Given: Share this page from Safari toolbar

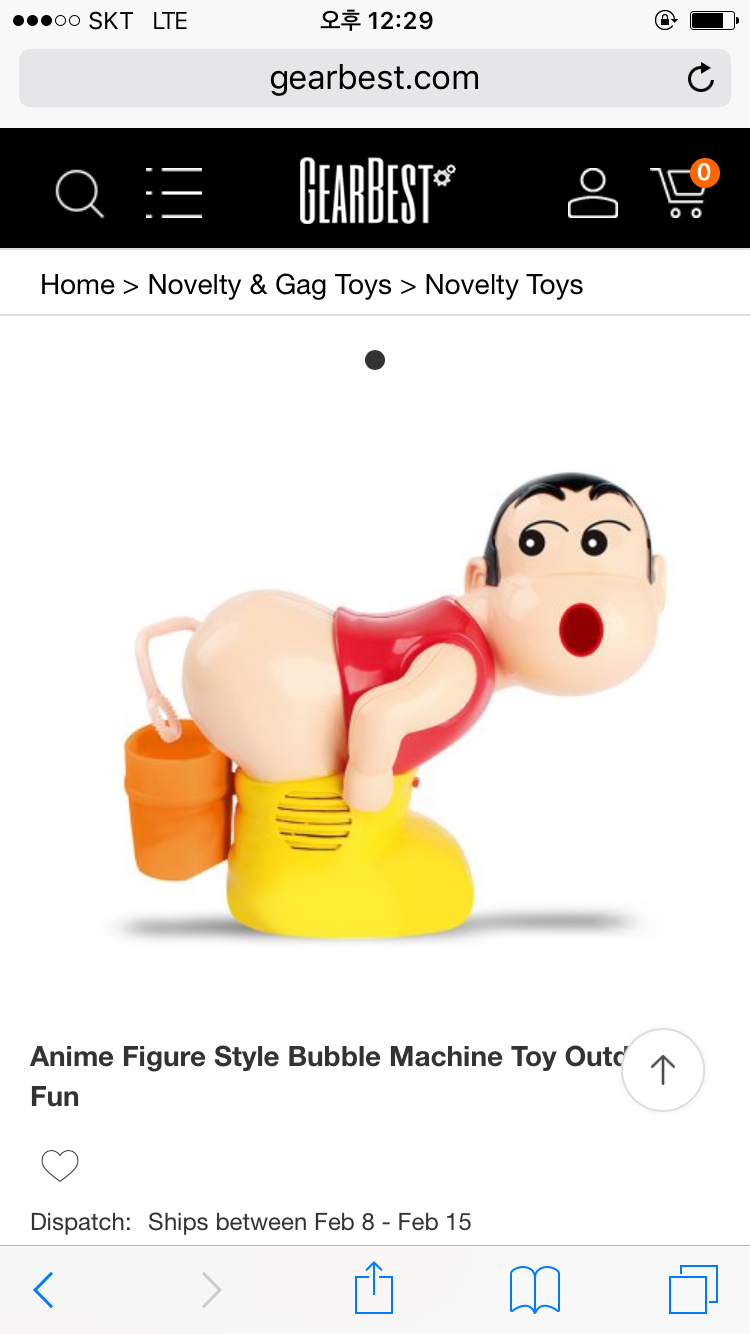Looking at the screenshot, I should click(374, 1288).
